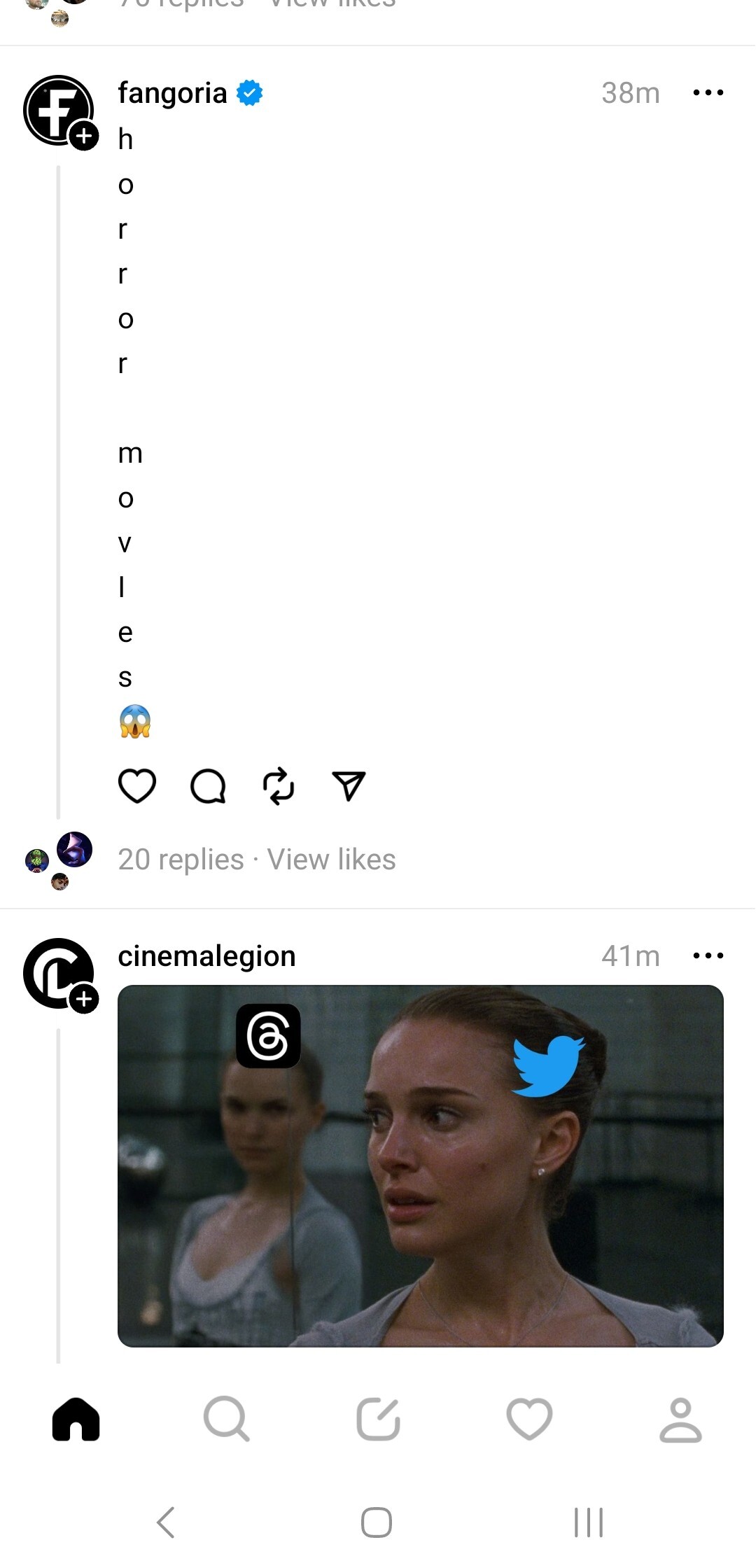
Task: Like the fangoria horror movies post
Action: (x=137, y=785)
